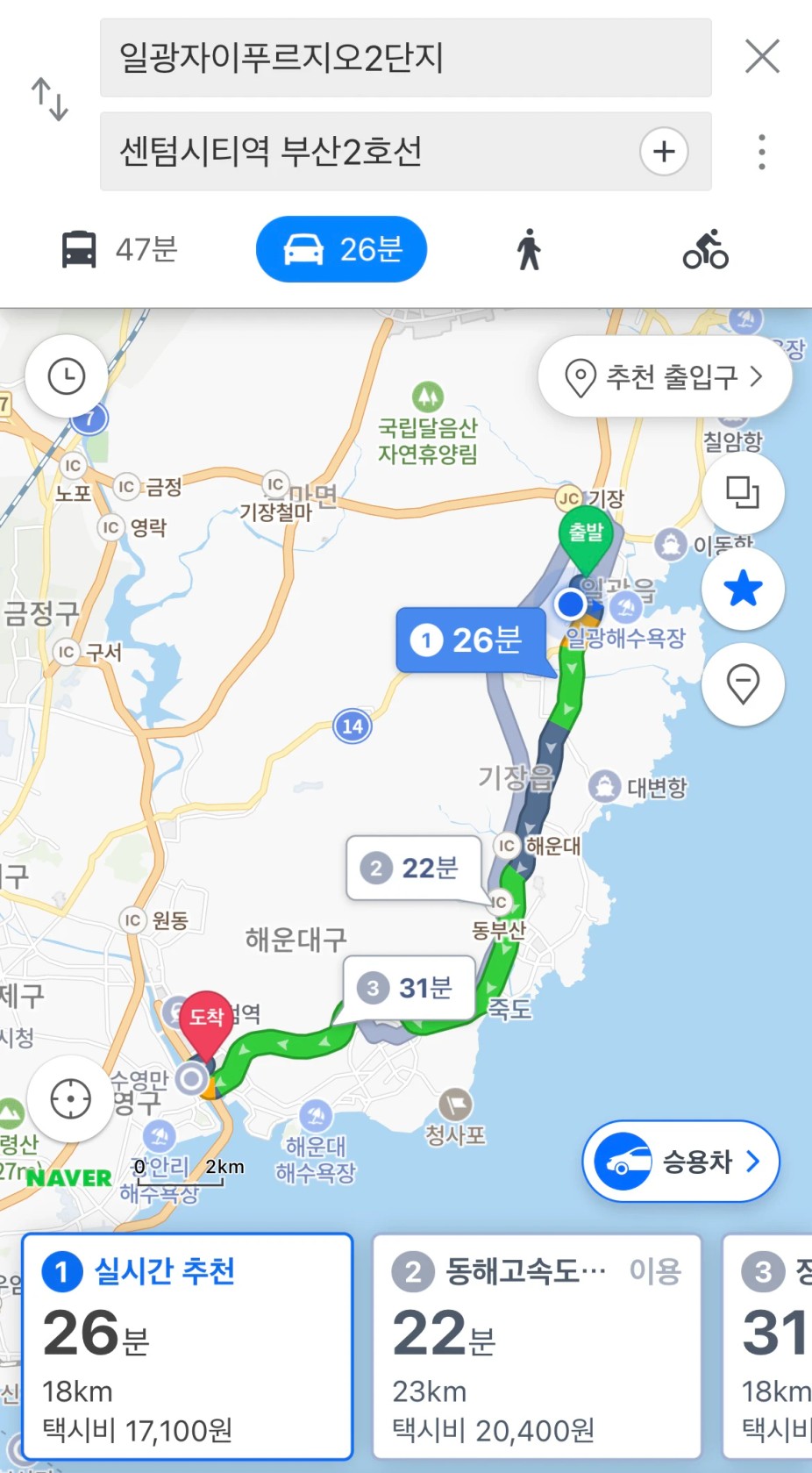Viewport: 812px width, 1473px height.
Task: Edit origin field 일광자이푸르지오2단지
Action: [405, 58]
